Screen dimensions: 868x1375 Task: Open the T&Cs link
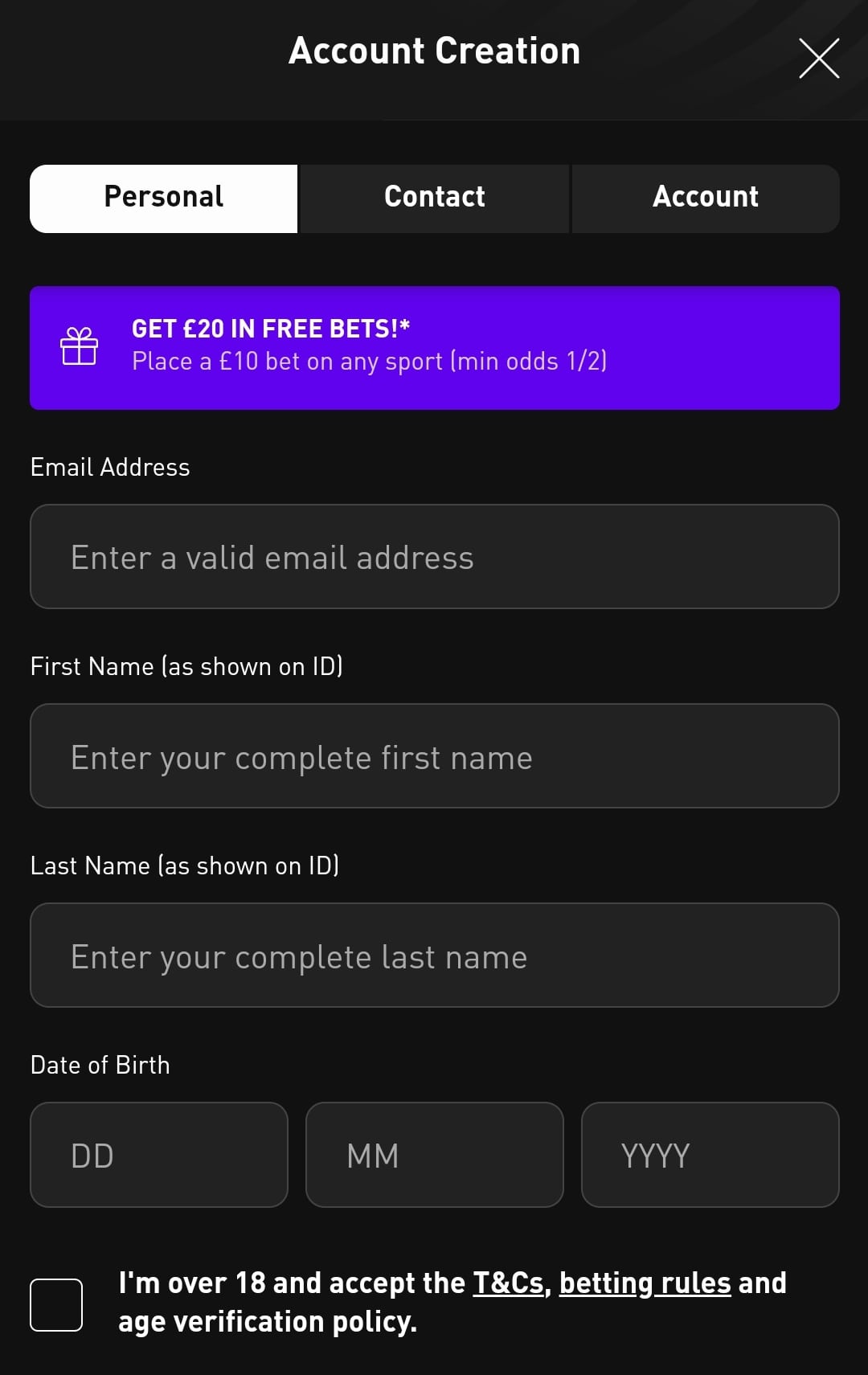pyautogui.click(x=509, y=1283)
